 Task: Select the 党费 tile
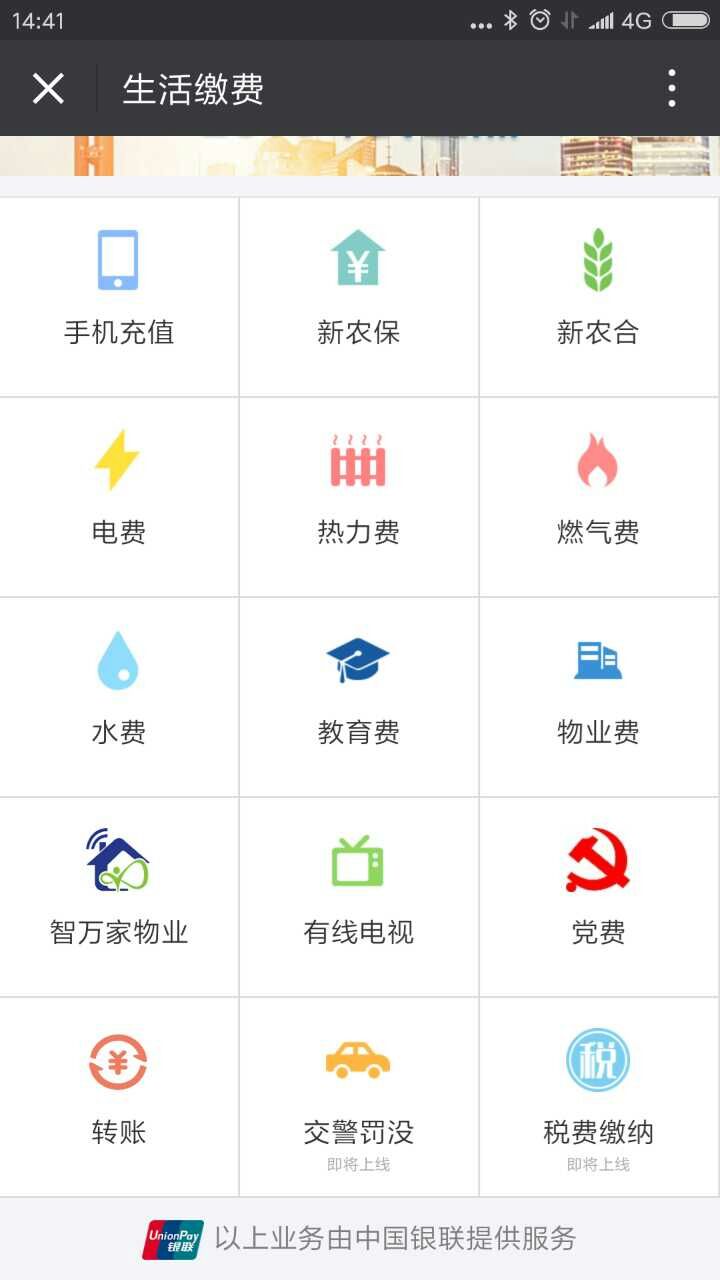tap(598, 896)
